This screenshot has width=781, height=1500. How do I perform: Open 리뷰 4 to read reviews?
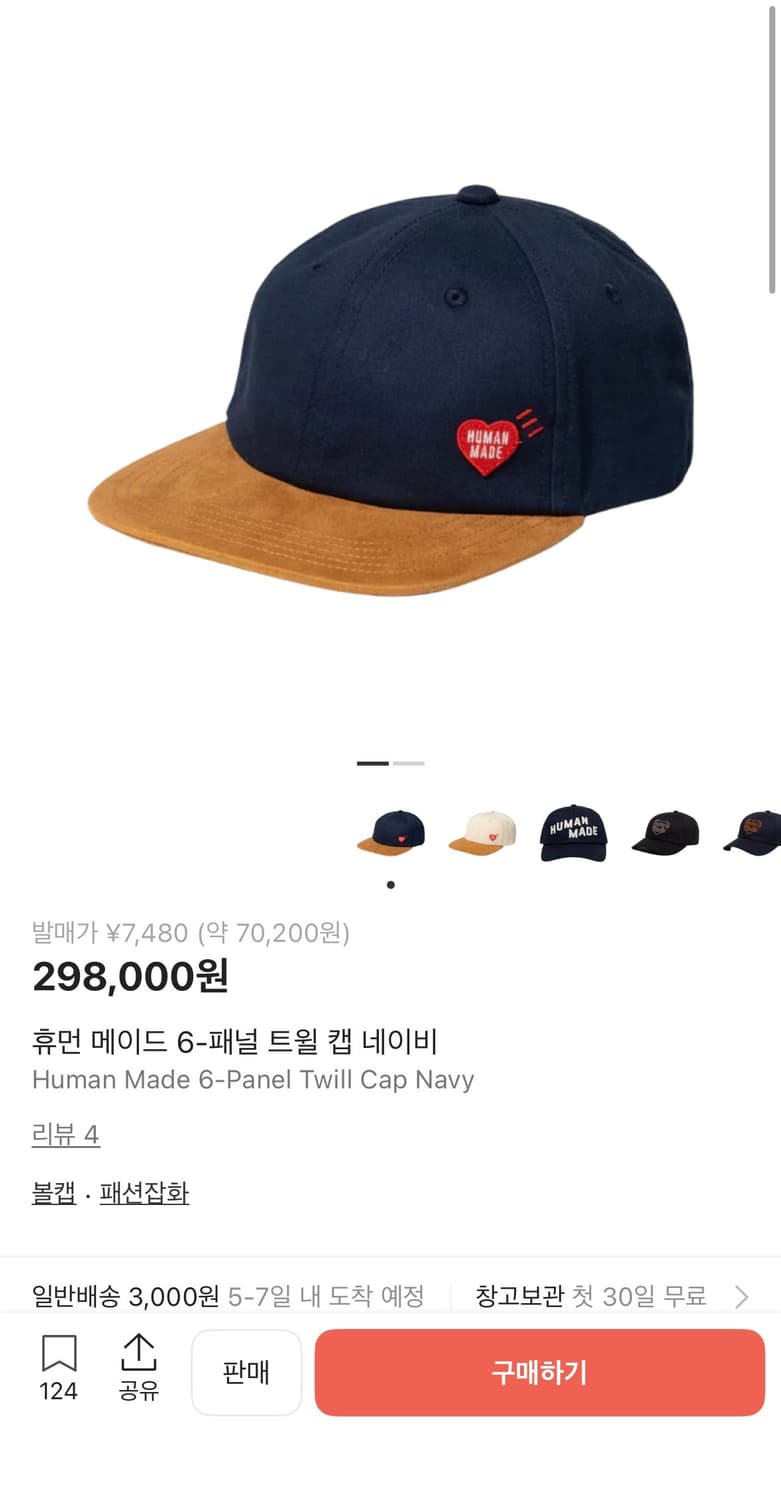point(65,1135)
